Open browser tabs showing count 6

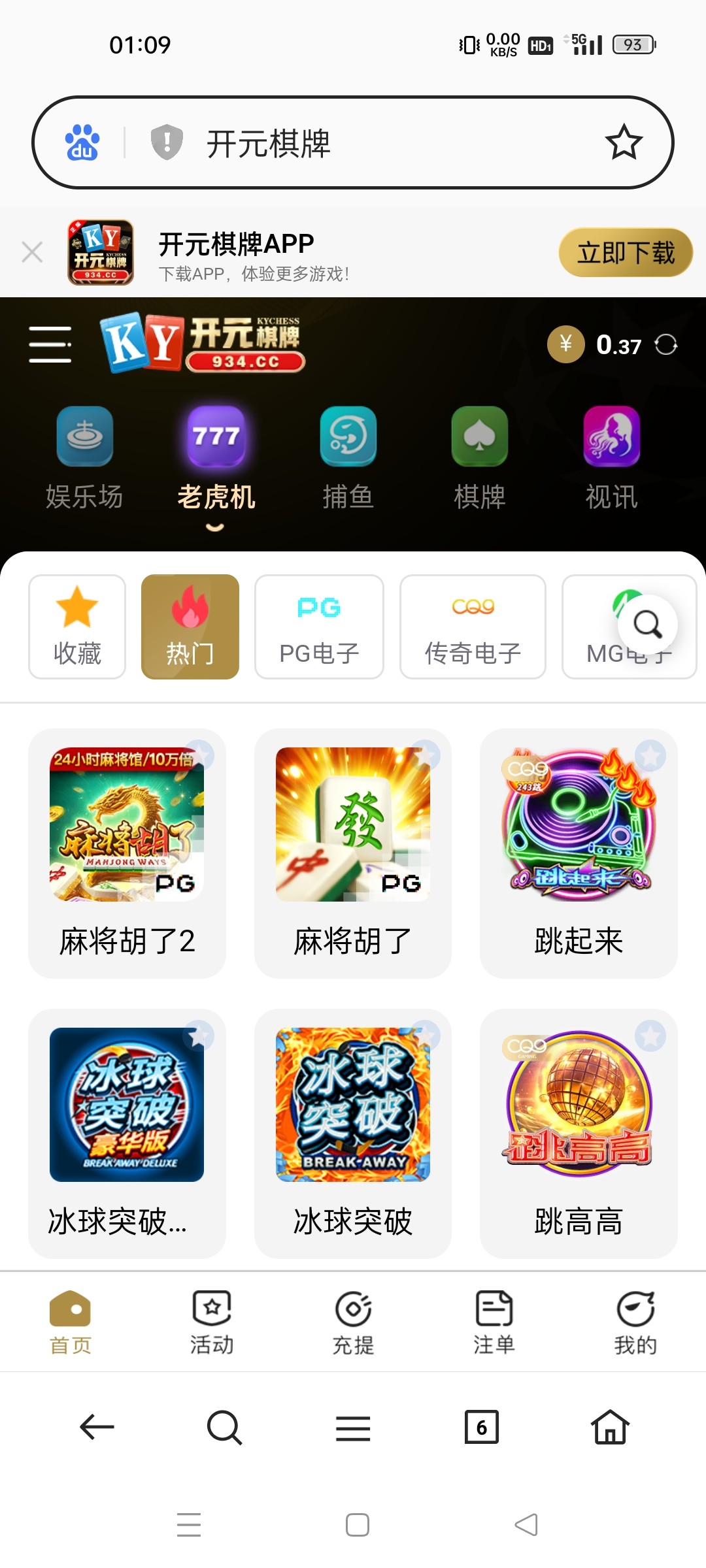(x=480, y=1428)
